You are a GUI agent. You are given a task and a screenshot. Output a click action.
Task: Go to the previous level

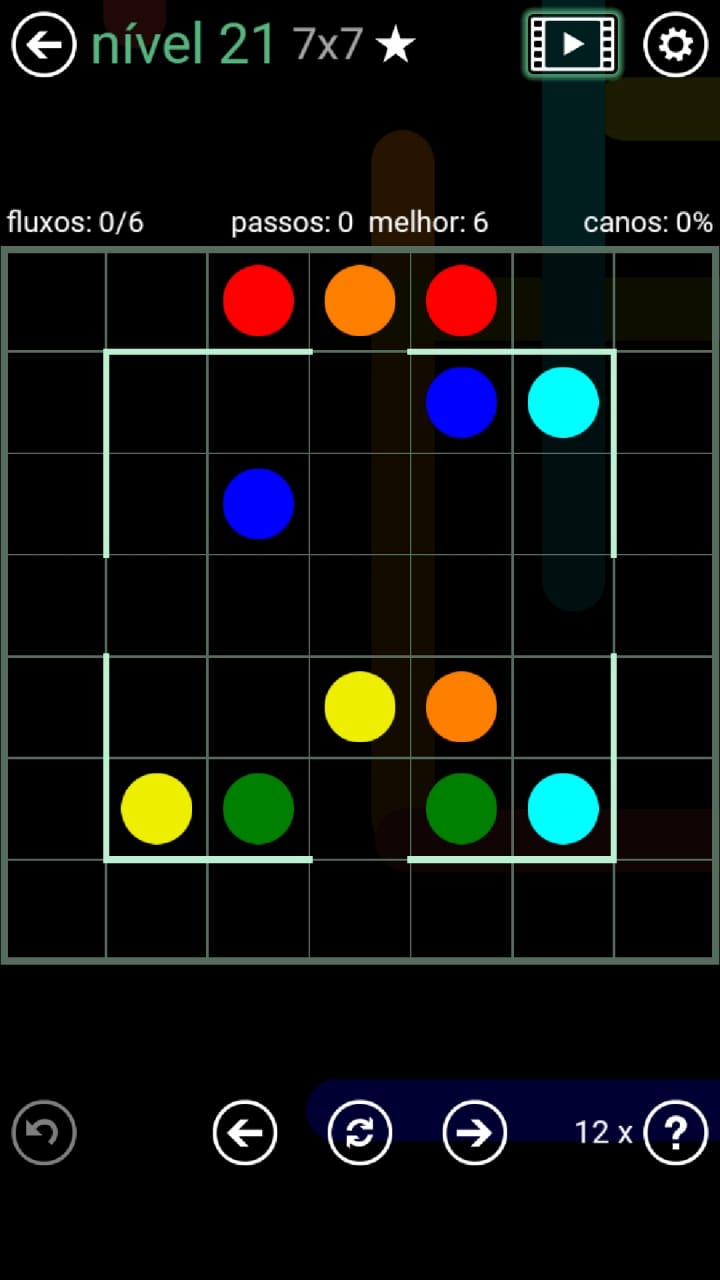click(245, 1132)
